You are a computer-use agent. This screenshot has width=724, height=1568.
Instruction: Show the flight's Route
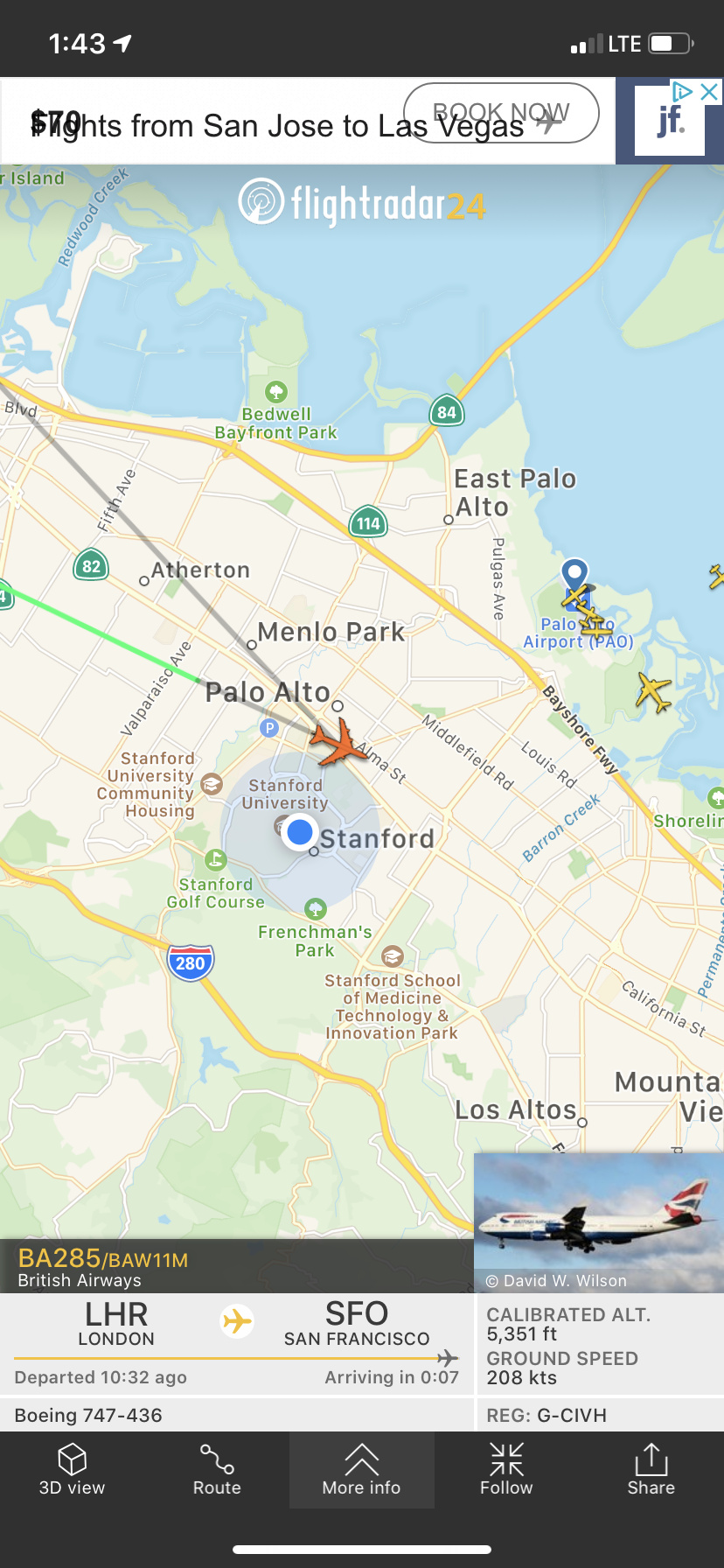click(217, 1470)
